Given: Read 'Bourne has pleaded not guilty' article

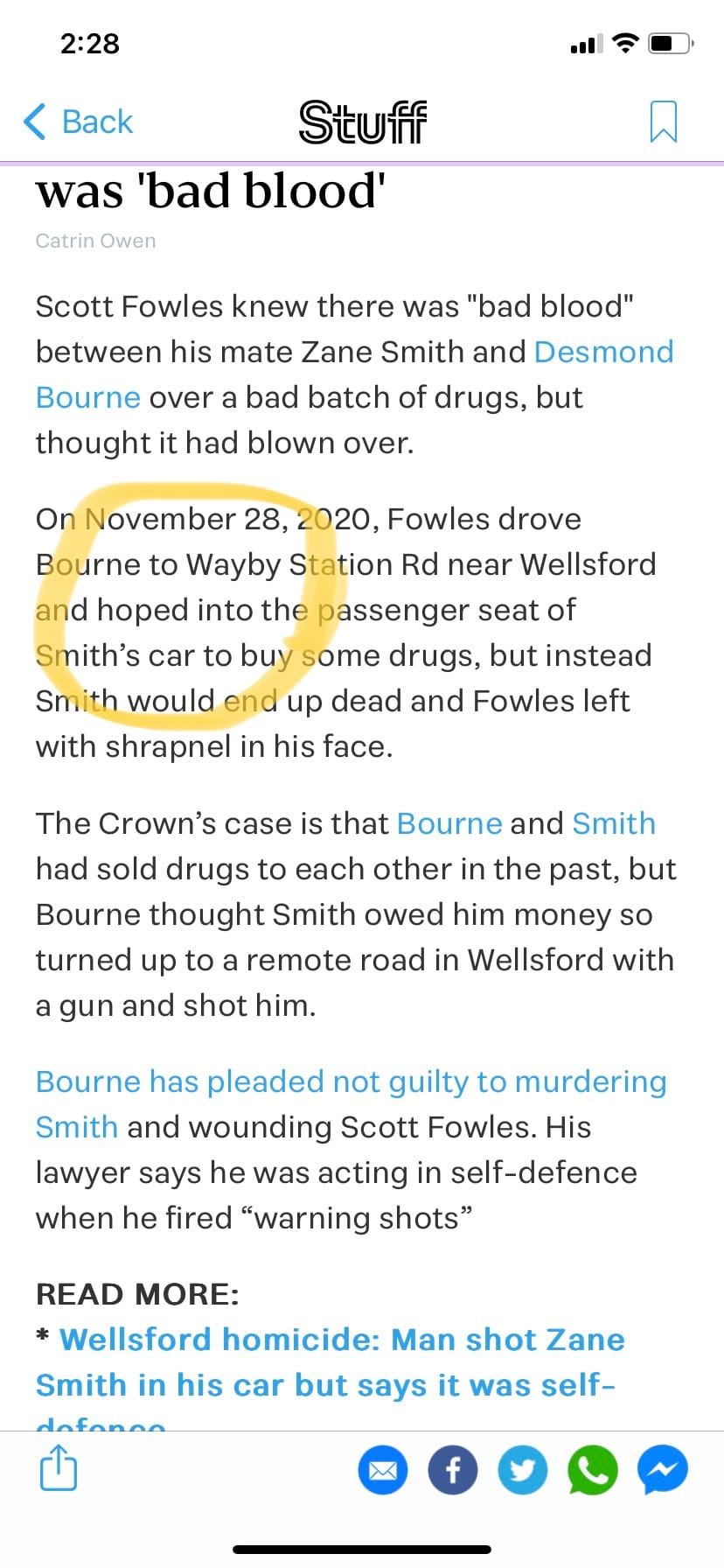Looking at the screenshot, I should [x=351, y=1082].
